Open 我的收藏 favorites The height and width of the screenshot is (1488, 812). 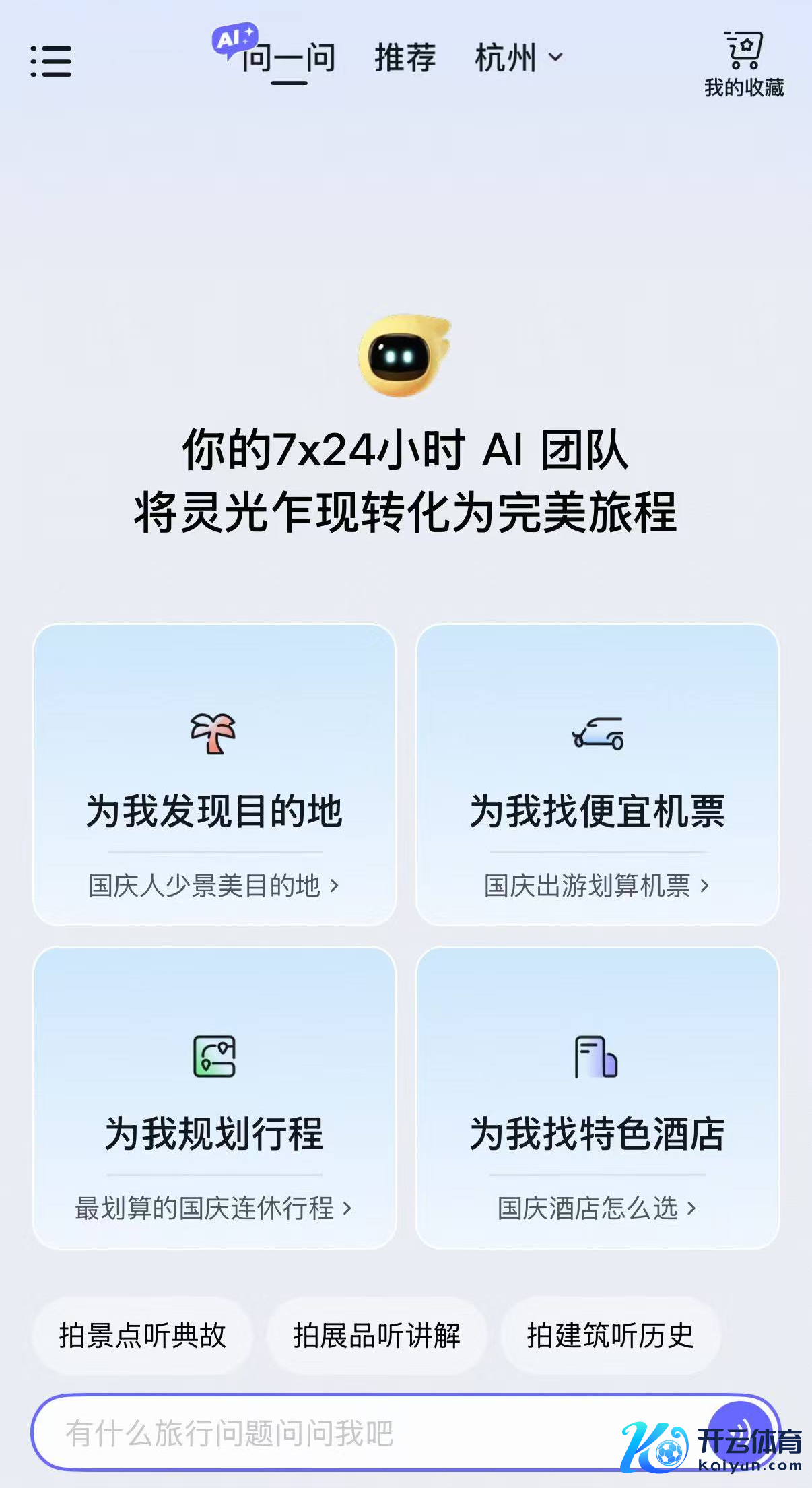[744, 65]
